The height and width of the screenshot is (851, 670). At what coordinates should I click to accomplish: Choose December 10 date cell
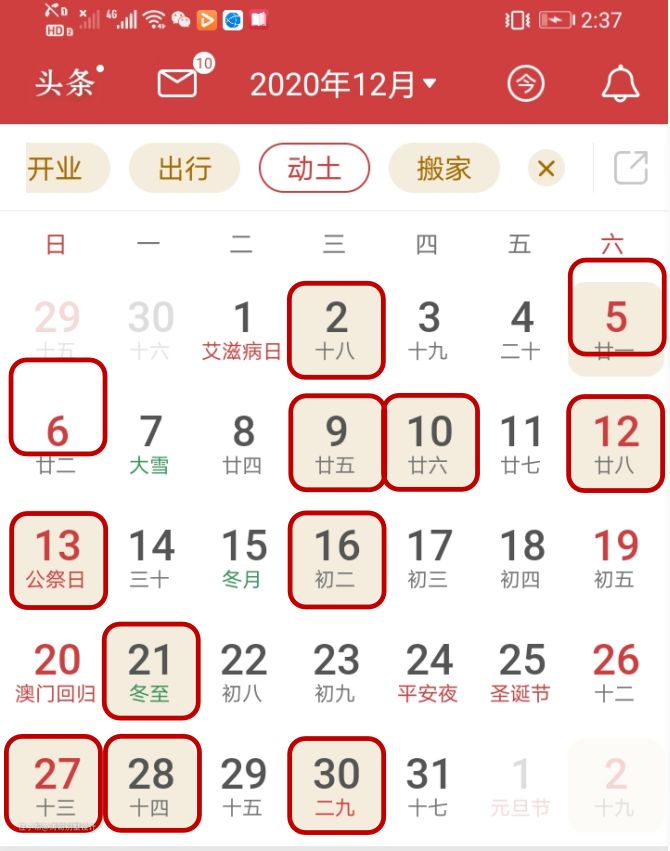click(x=430, y=443)
